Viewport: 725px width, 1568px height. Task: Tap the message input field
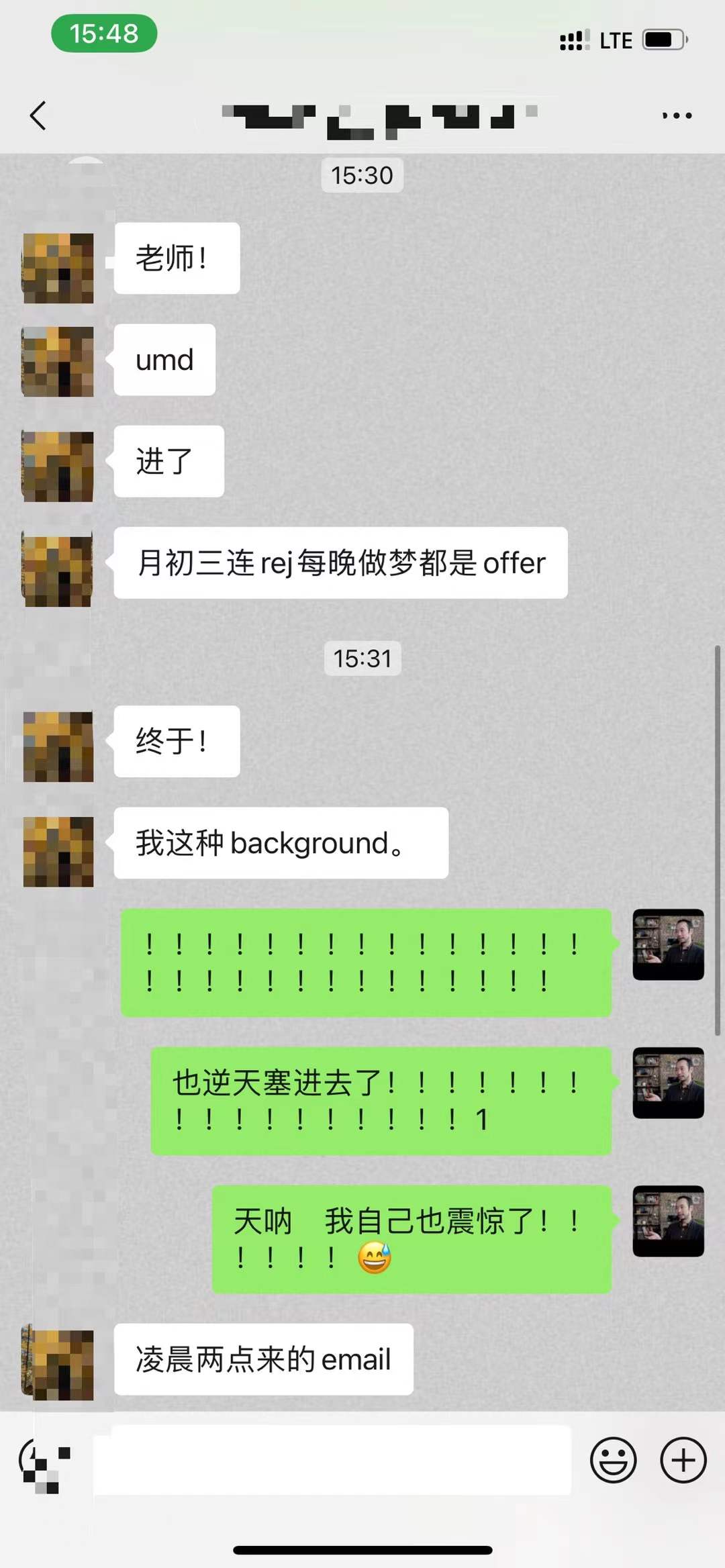click(332, 1461)
